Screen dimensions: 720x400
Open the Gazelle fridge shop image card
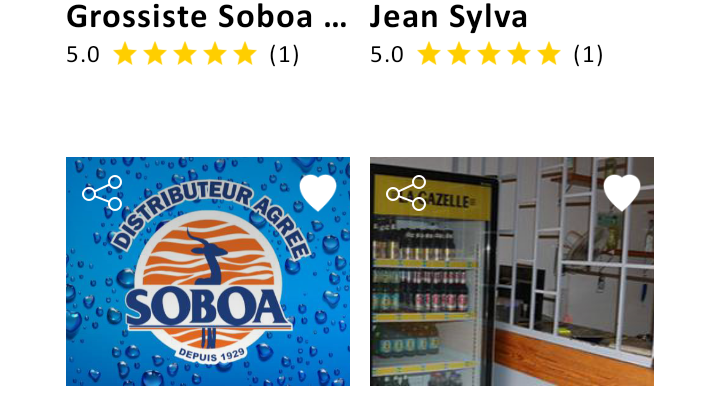click(x=512, y=290)
